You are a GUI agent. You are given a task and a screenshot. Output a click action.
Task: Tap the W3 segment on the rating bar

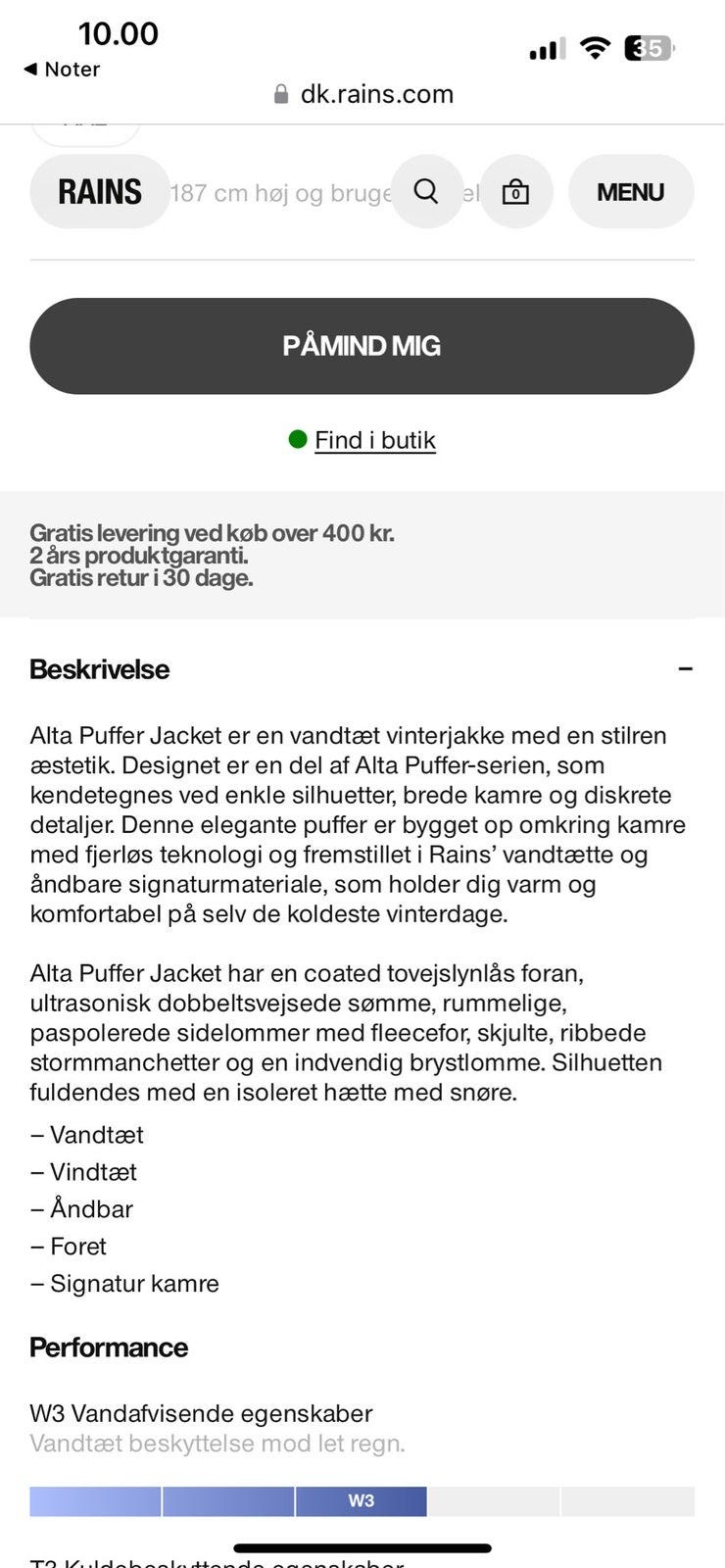coord(362,1500)
